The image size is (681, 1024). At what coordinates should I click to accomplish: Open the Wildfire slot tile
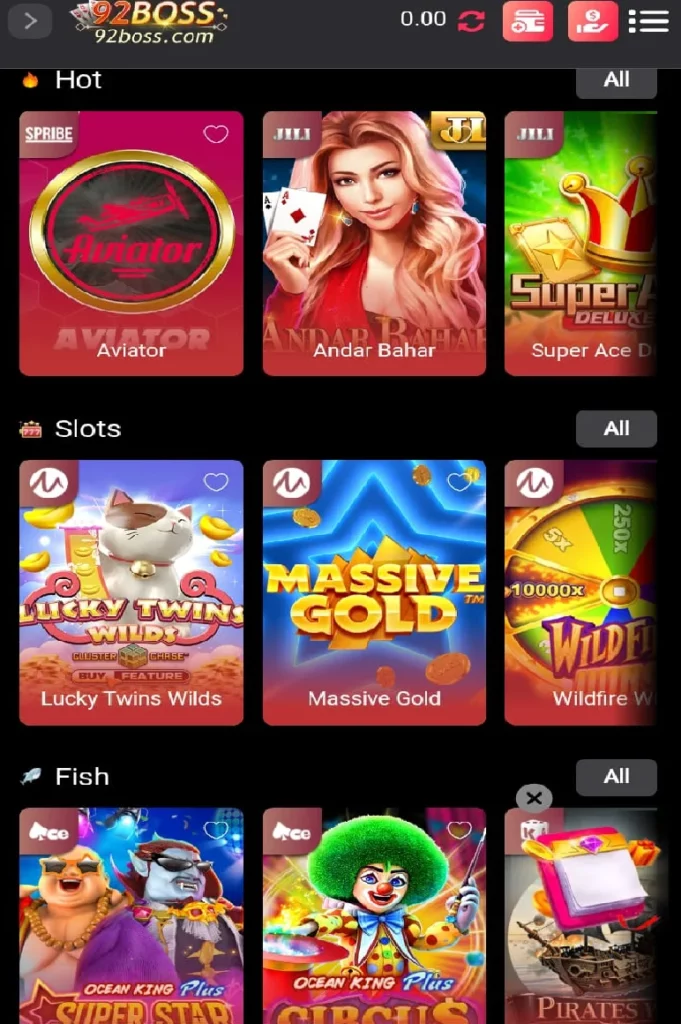click(x=580, y=592)
